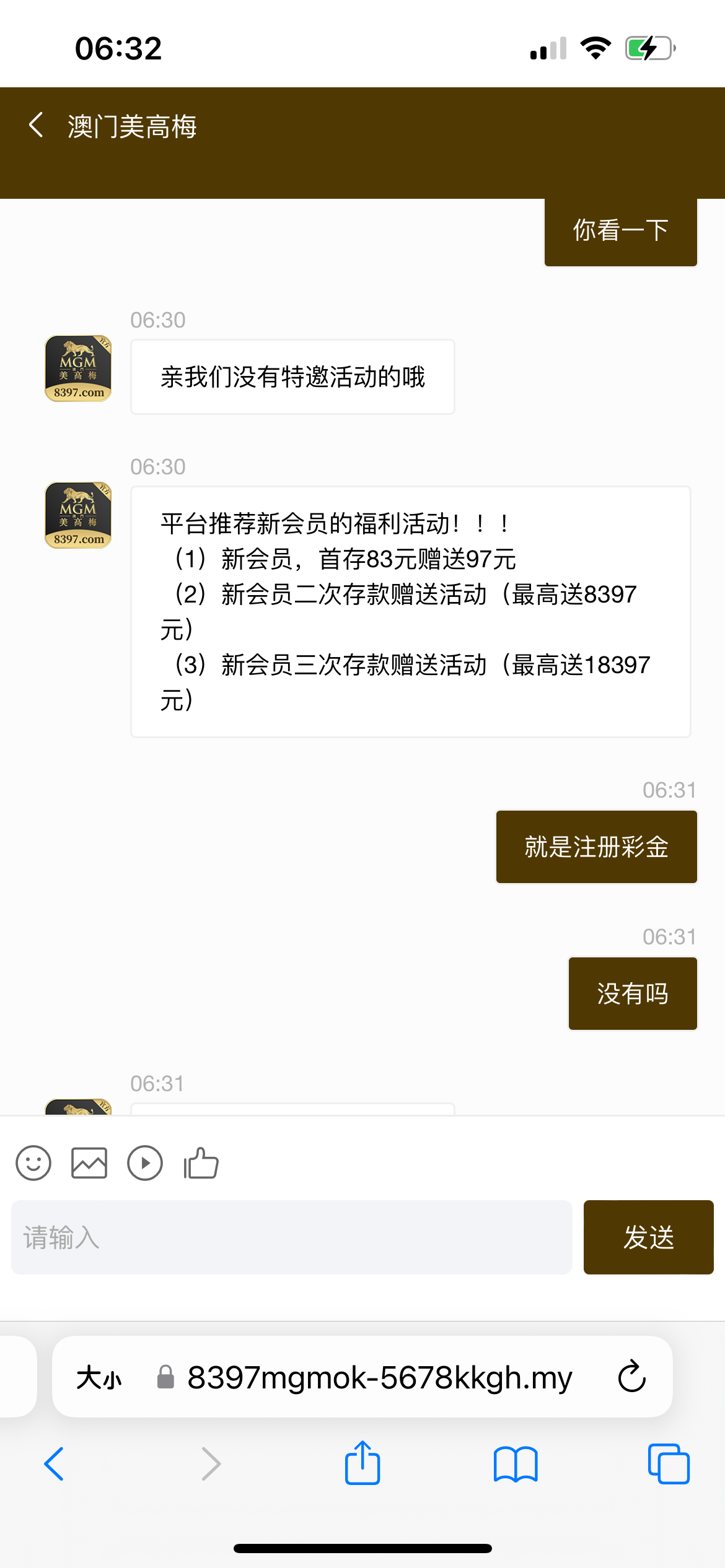Select the image attachment icon
The image size is (725, 1568).
coord(89,1163)
